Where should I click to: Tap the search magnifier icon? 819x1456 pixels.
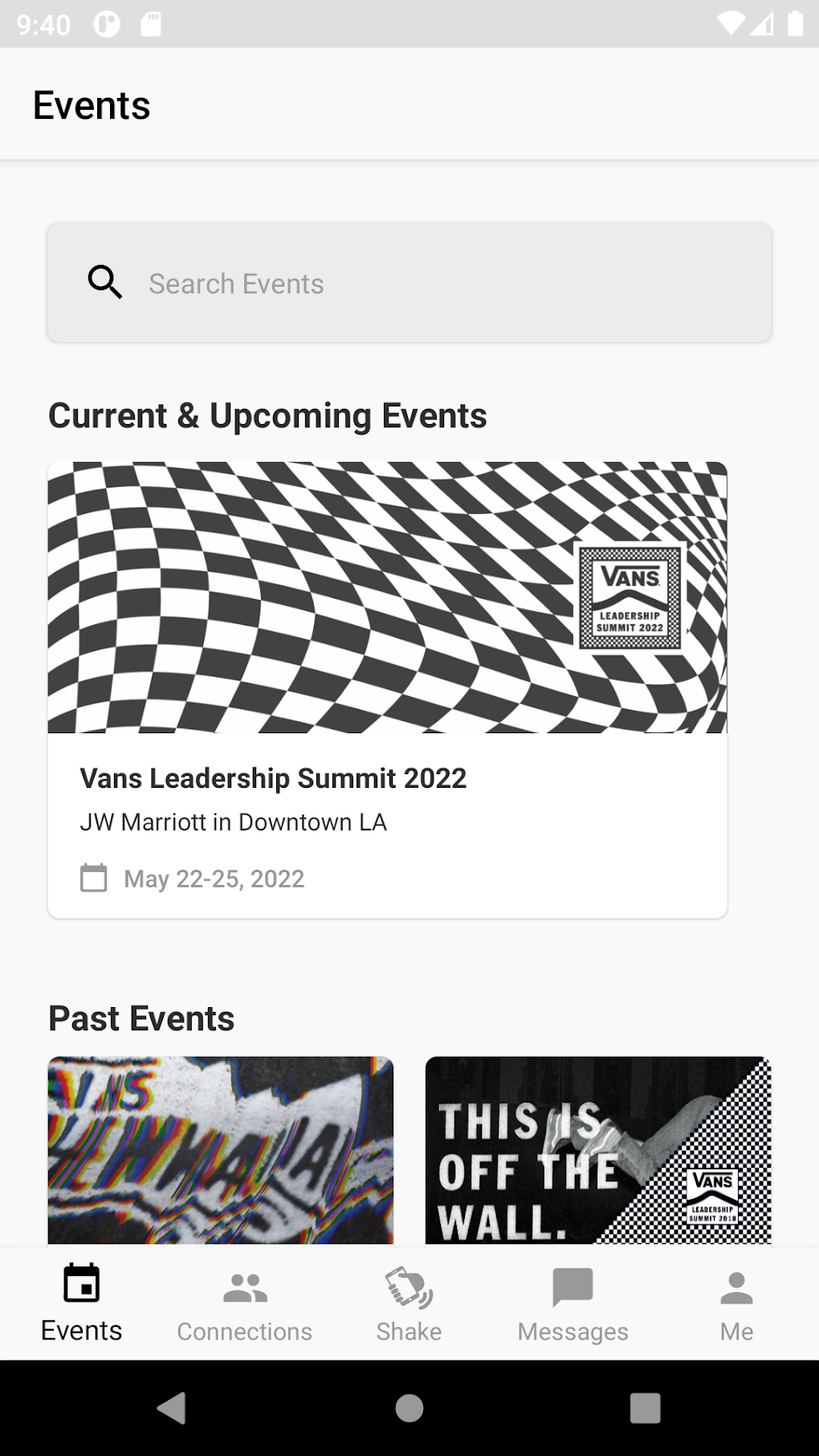105,283
